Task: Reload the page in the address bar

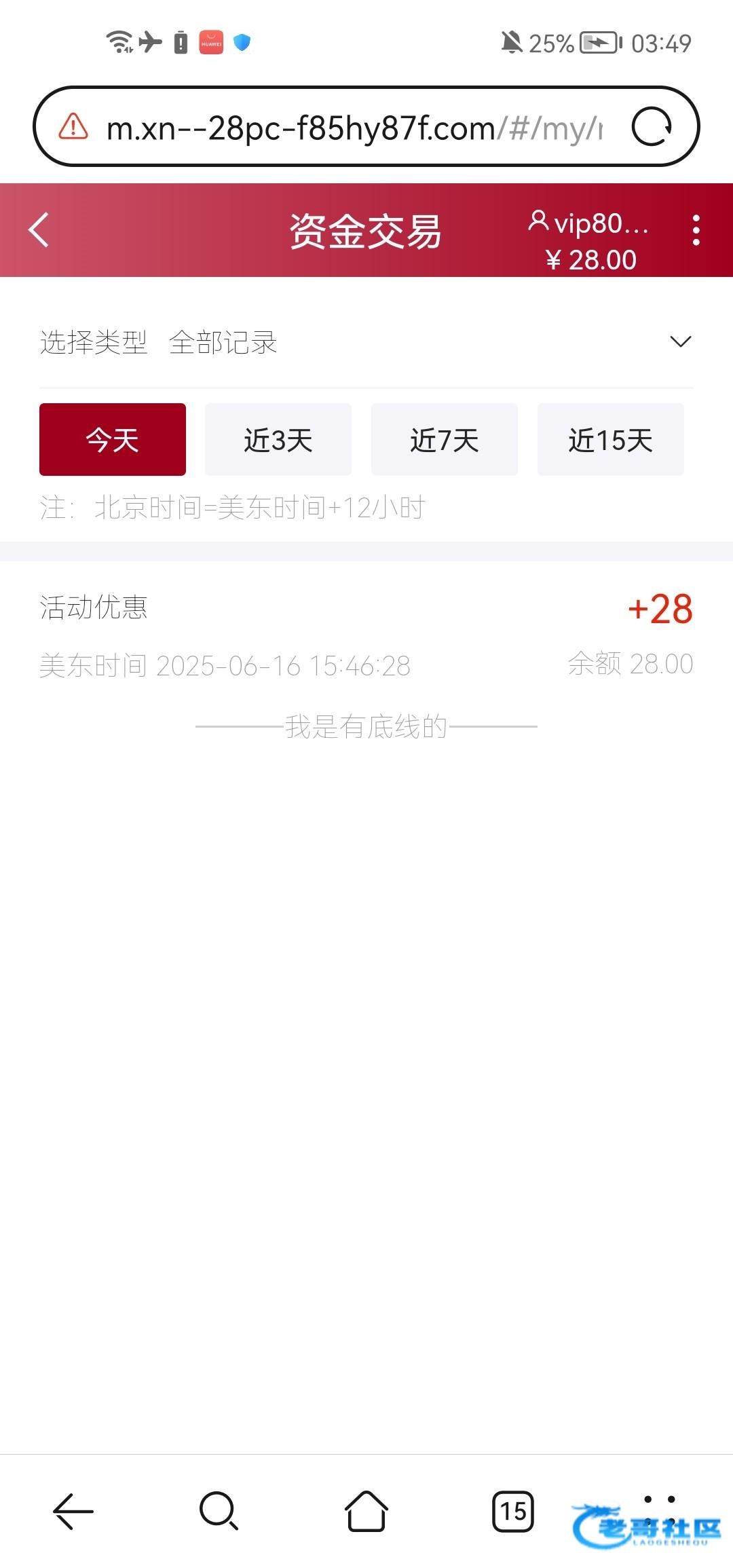Action: coord(651,127)
